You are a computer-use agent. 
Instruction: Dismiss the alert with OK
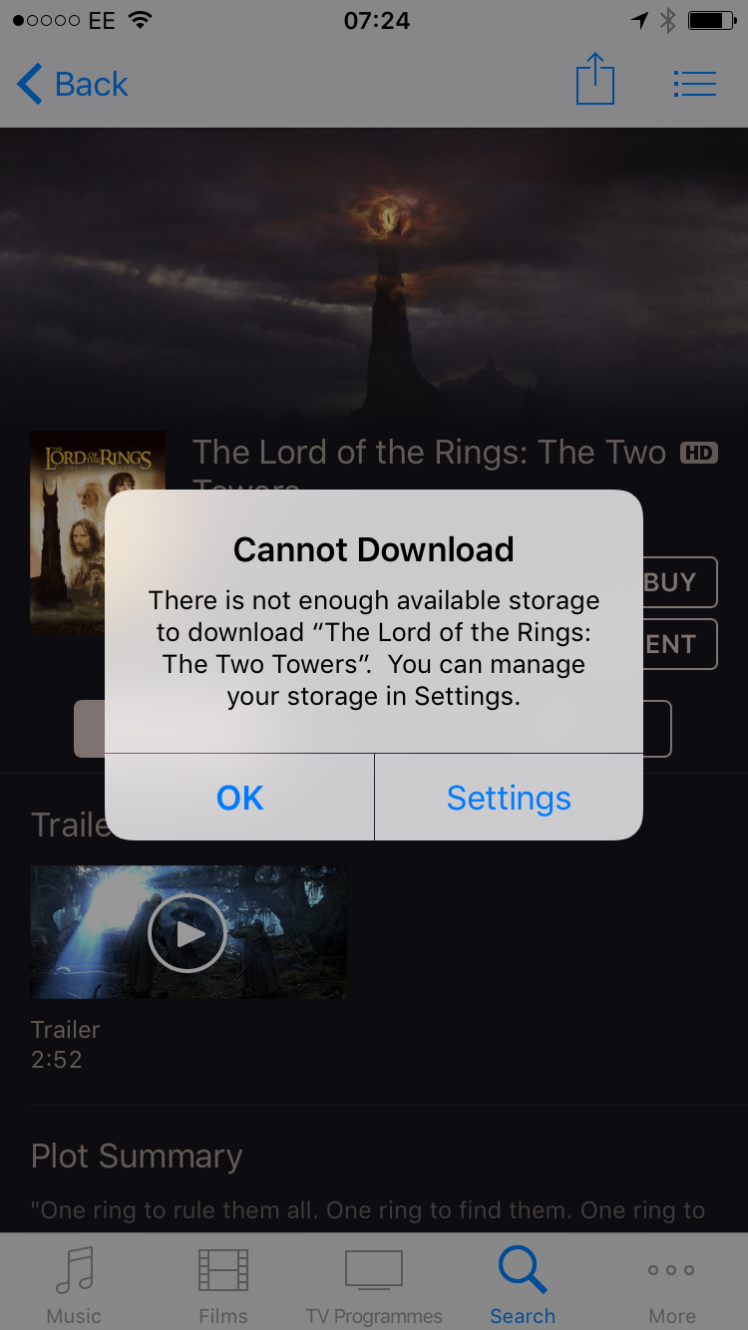coord(240,797)
